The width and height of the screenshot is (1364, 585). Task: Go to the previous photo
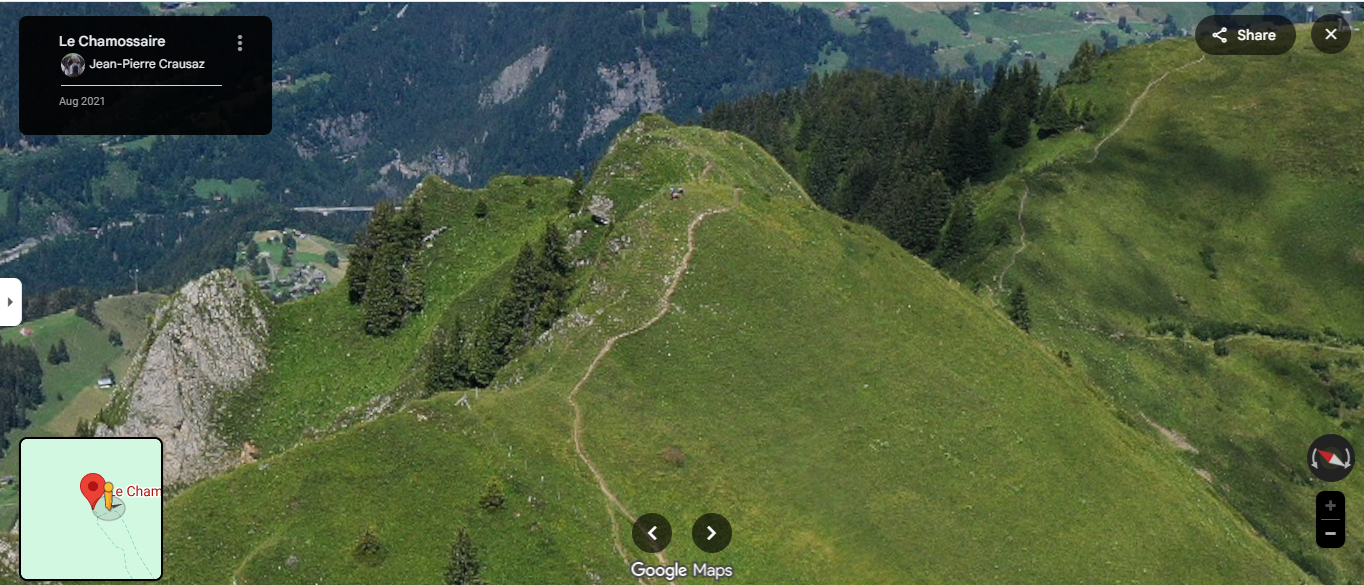(652, 533)
